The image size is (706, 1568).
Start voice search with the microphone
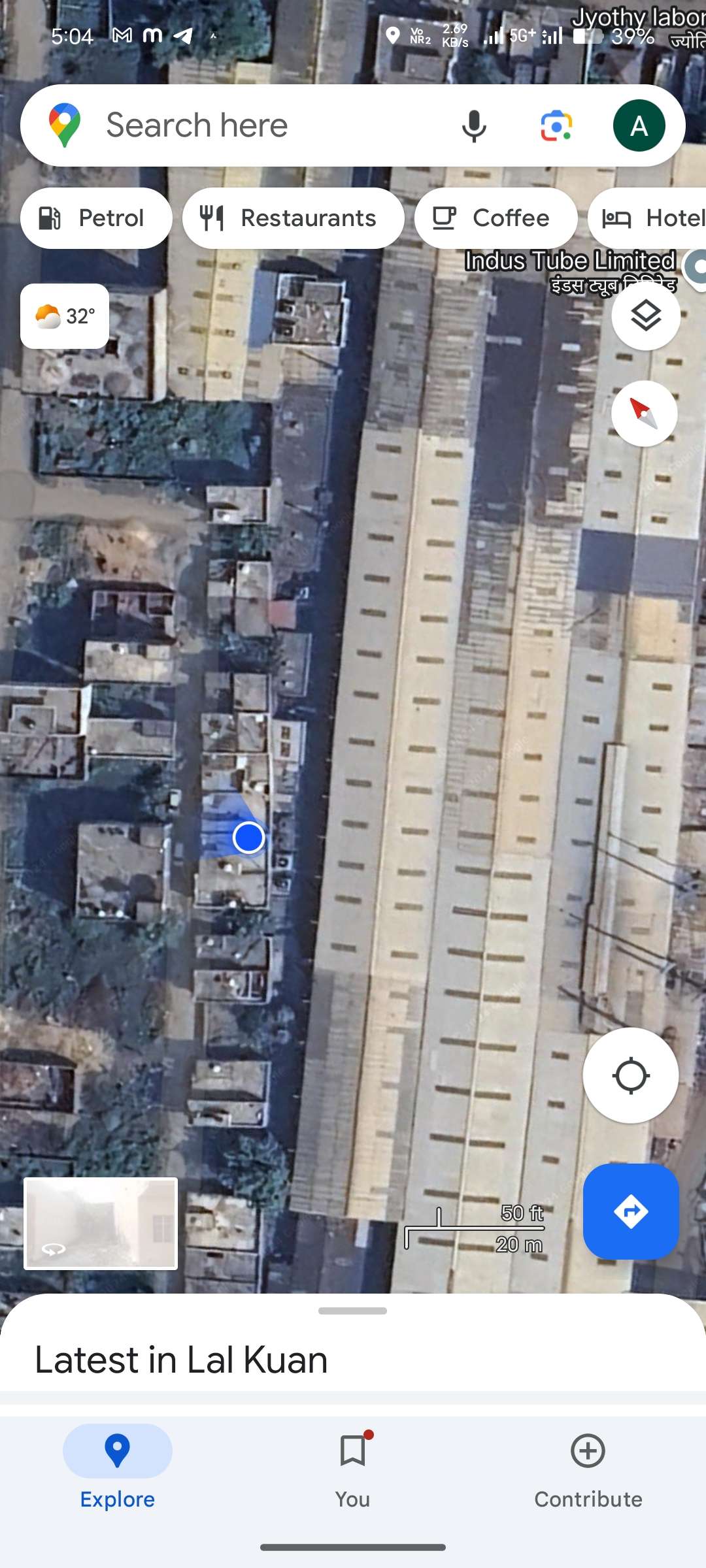coord(474,125)
